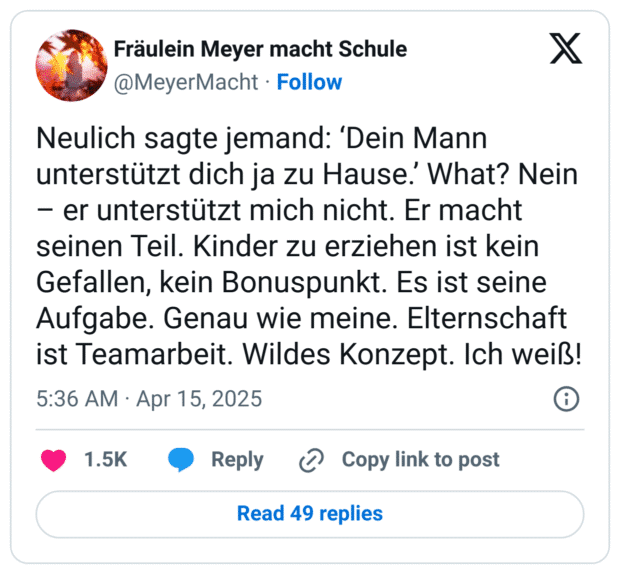
Task: Open the Fräulein Meyer macht Schule profile name
Action: tap(261, 49)
